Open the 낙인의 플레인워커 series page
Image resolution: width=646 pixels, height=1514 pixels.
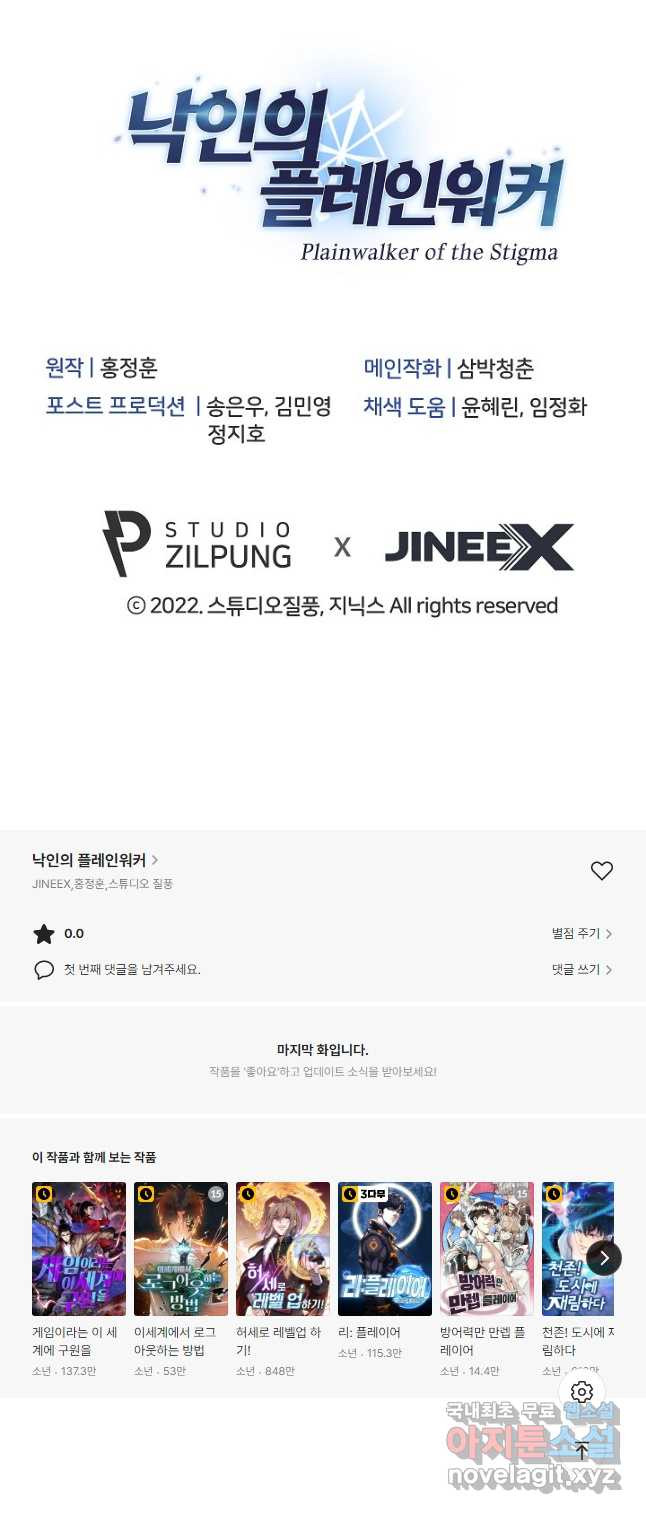tap(95, 860)
